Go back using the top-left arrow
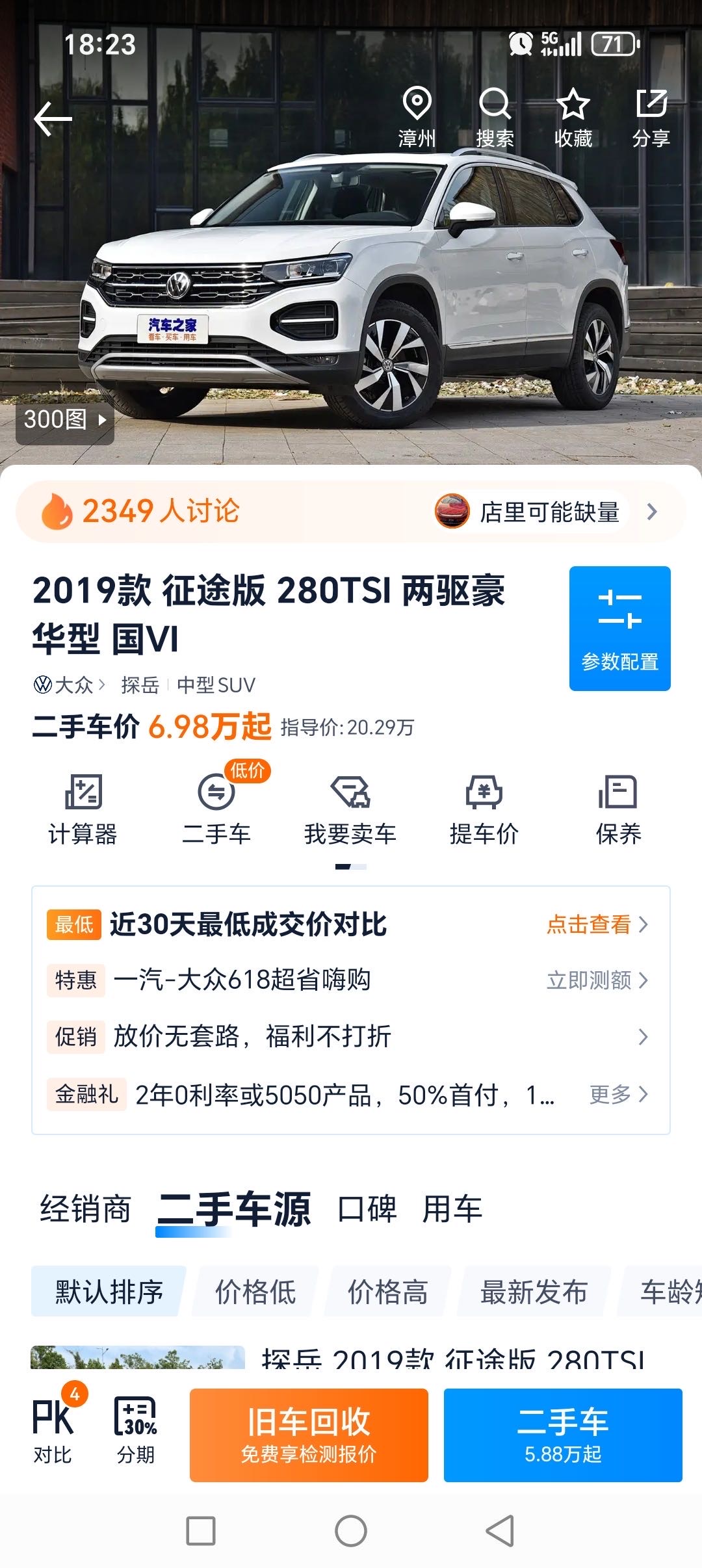This screenshot has width=702, height=1568. click(53, 120)
